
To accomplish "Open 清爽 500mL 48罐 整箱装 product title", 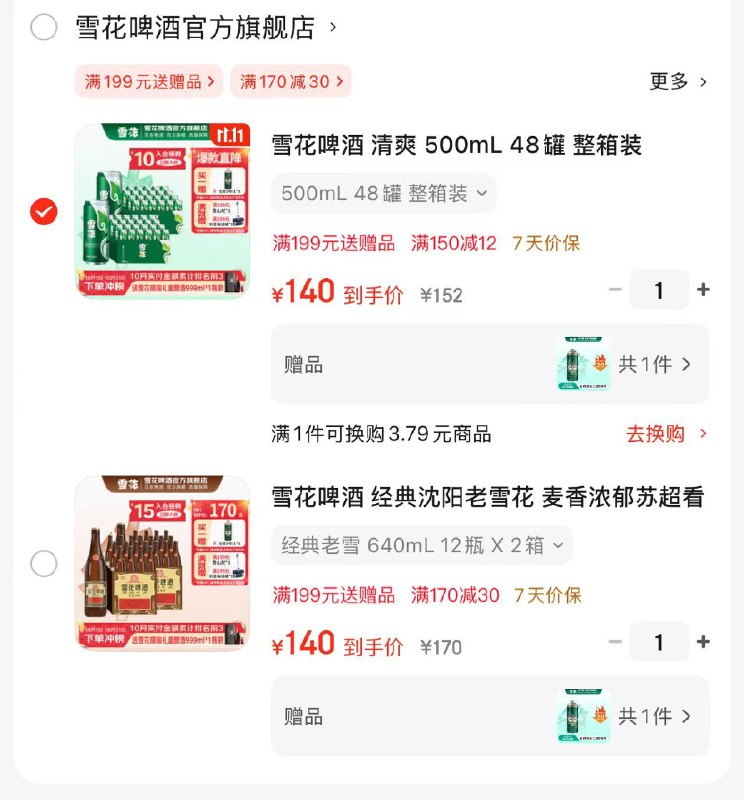I will [x=456, y=146].
